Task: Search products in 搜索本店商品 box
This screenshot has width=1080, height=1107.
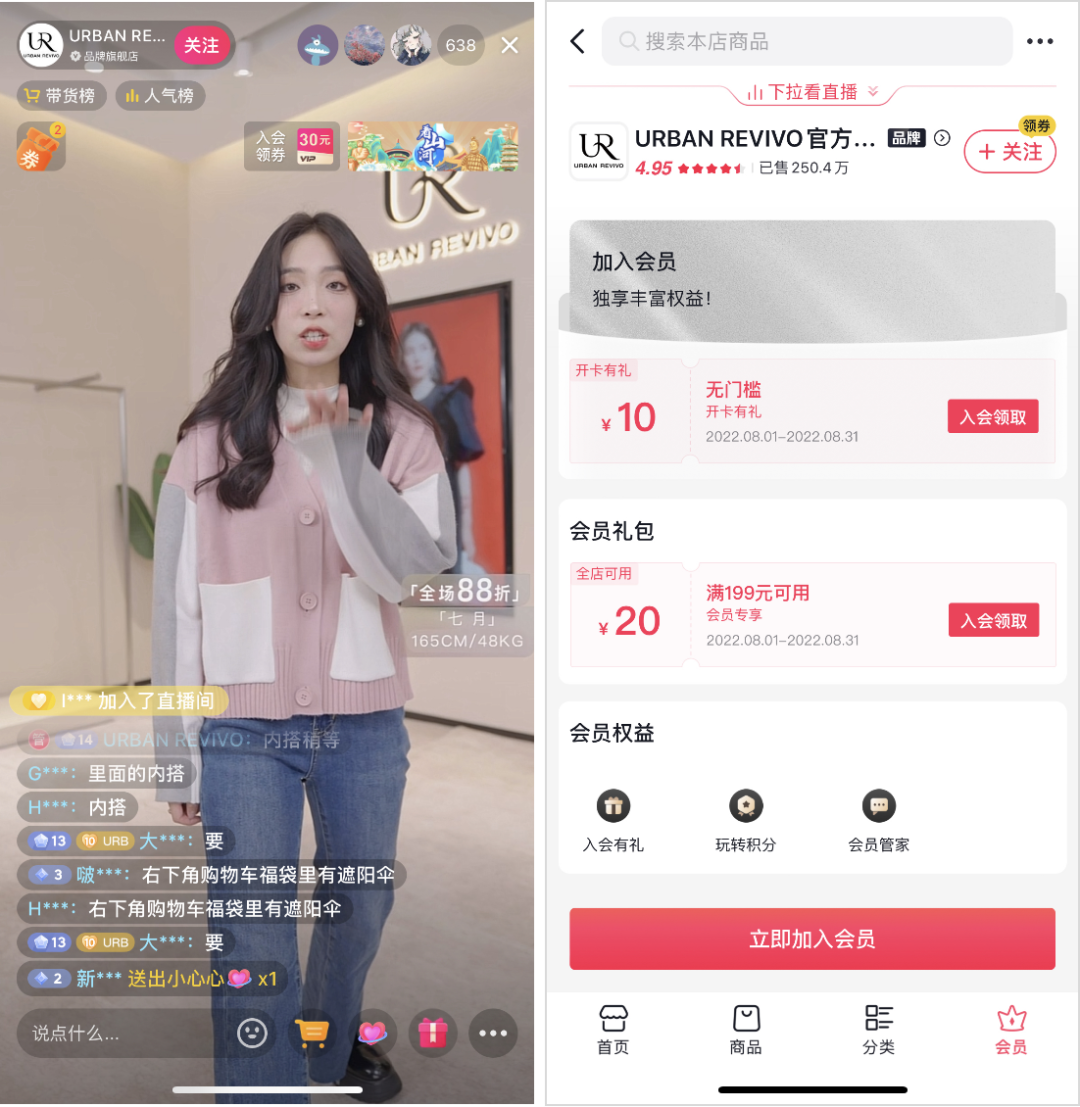Action: click(806, 41)
